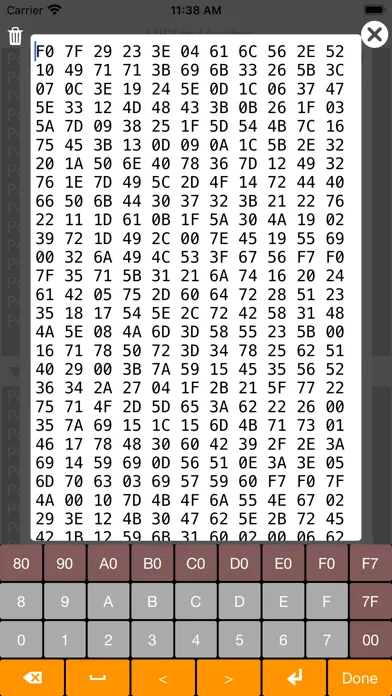Tap the trash icon to clear
Viewport: 392px width, 696px height.
pos(16,36)
